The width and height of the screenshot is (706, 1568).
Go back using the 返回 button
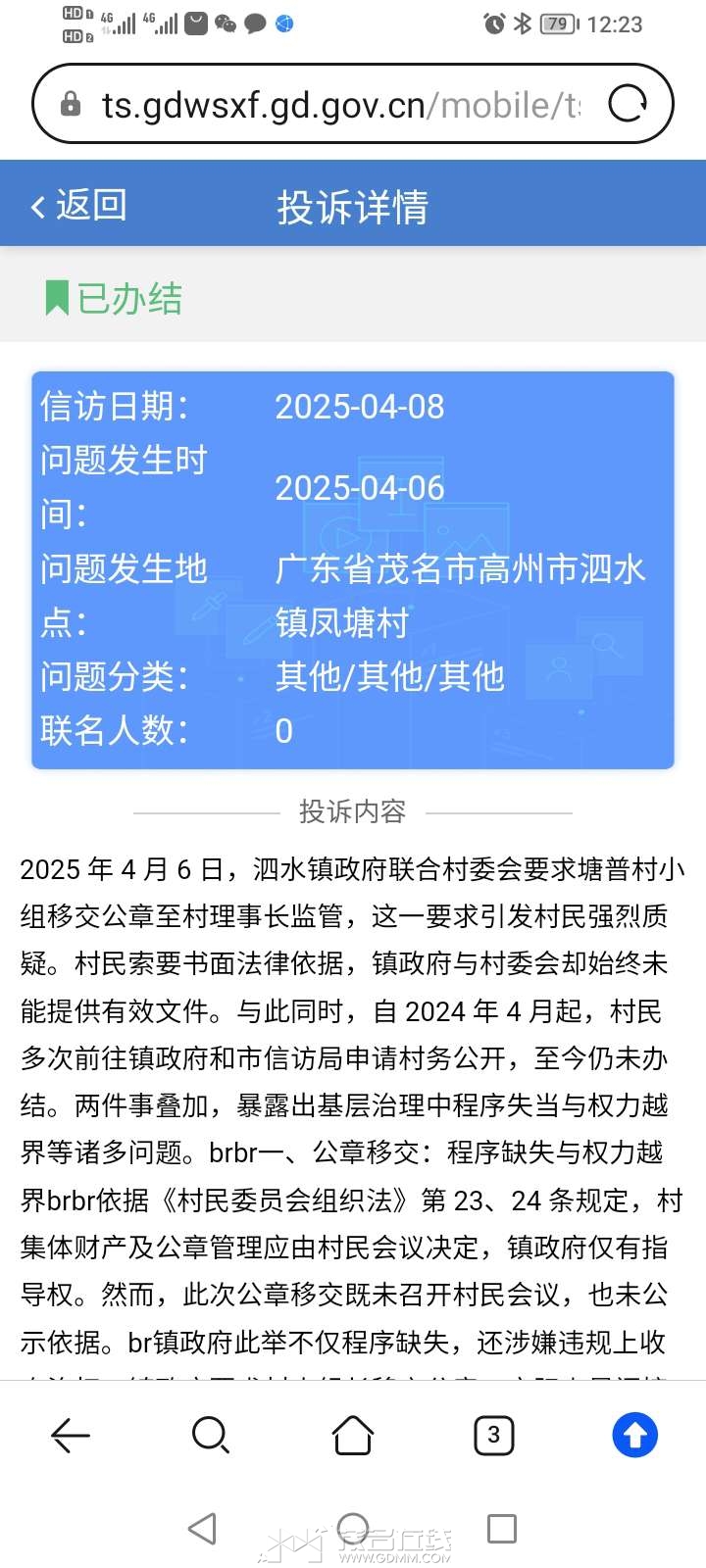(80, 206)
